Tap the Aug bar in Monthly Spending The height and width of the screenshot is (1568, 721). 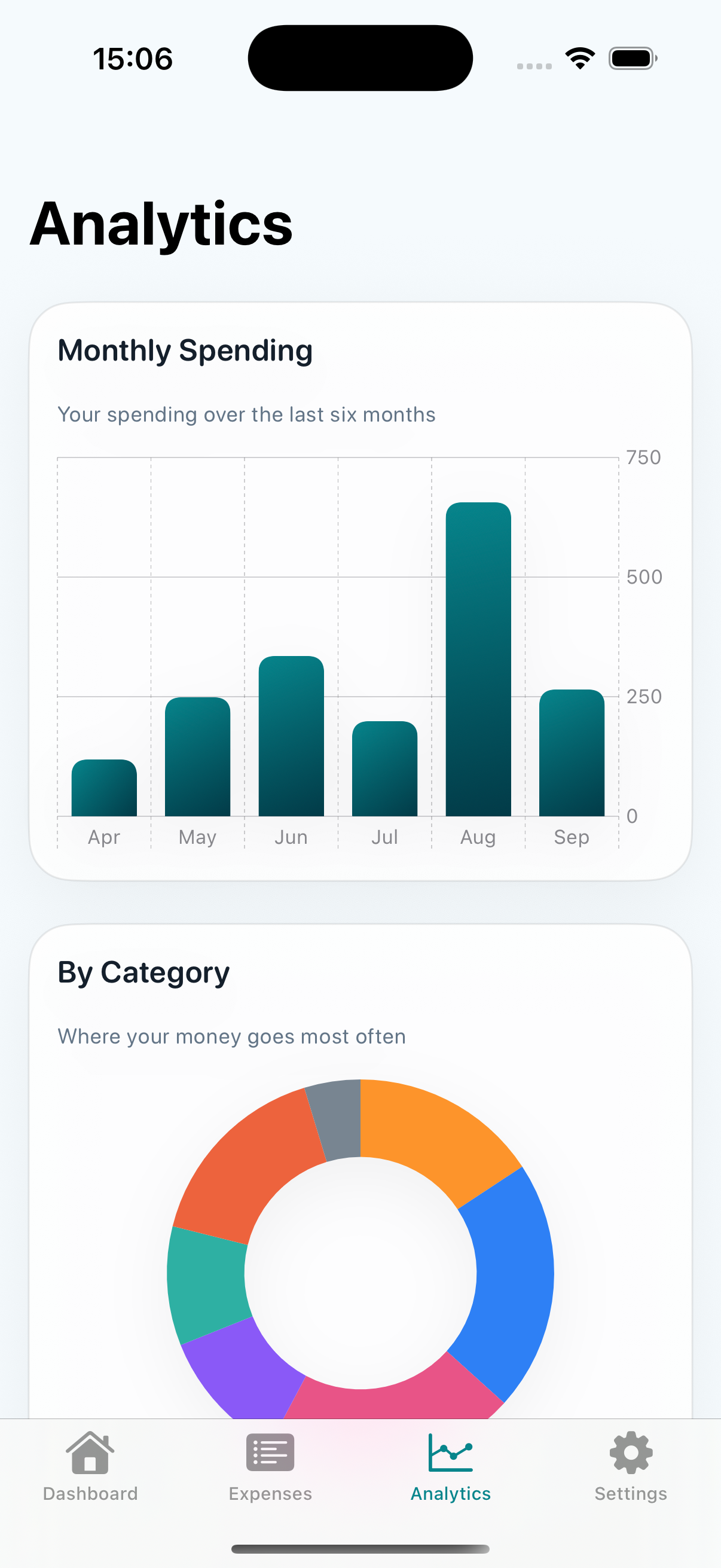coord(478,659)
